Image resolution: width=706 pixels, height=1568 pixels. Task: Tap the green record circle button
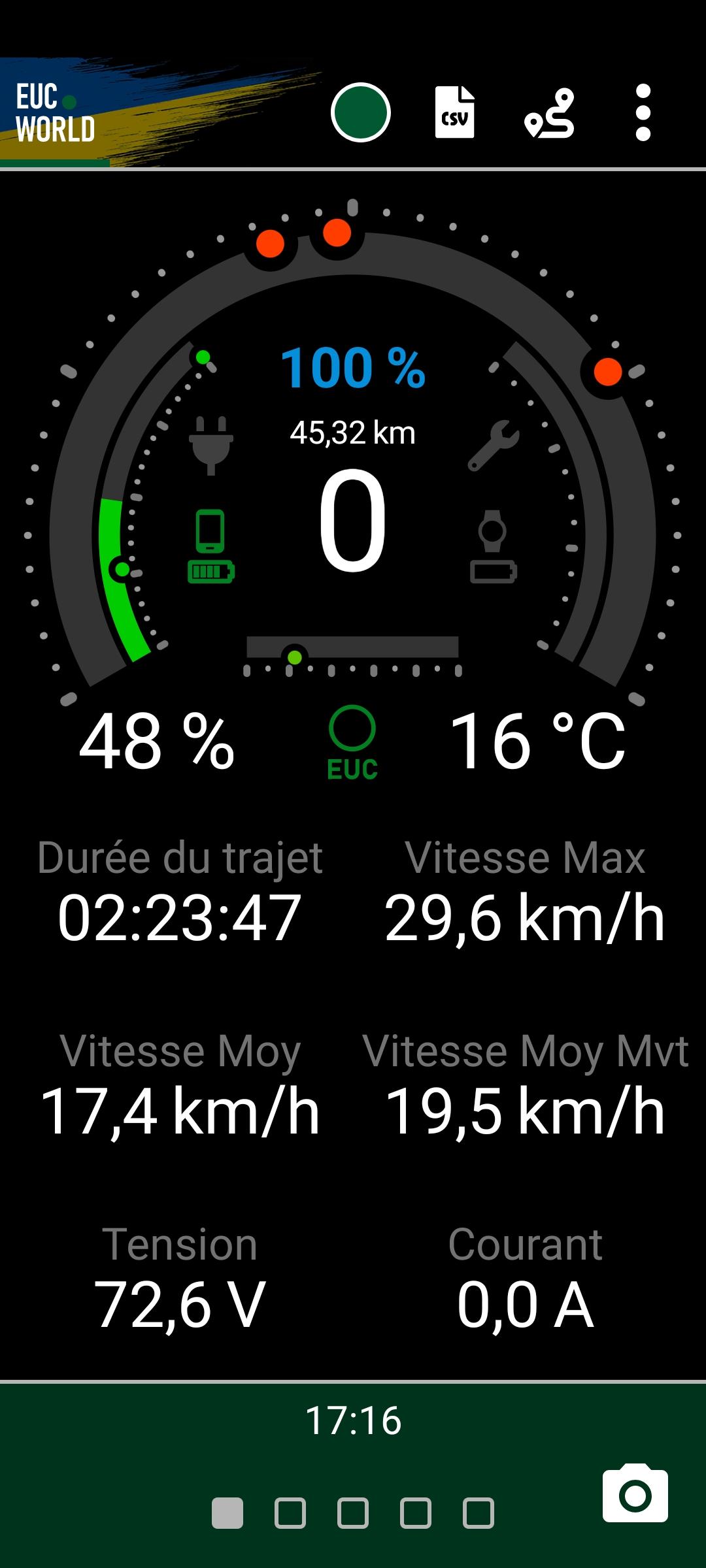[x=361, y=112]
